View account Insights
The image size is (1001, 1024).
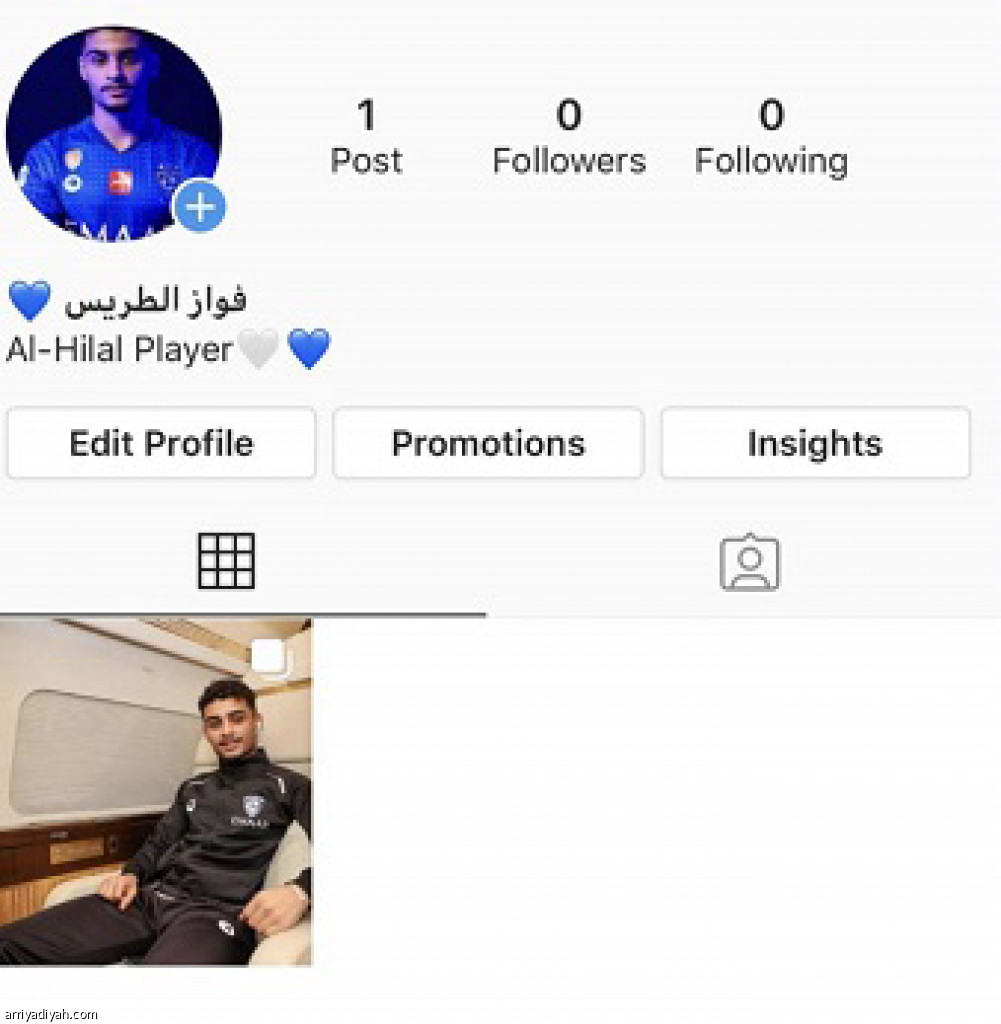pyautogui.click(x=815, y=443)
